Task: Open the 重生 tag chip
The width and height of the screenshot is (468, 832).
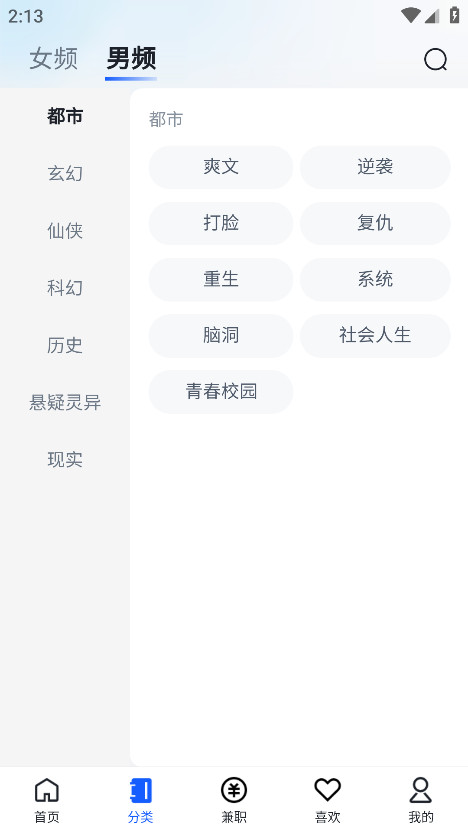Action: point(221,280)
